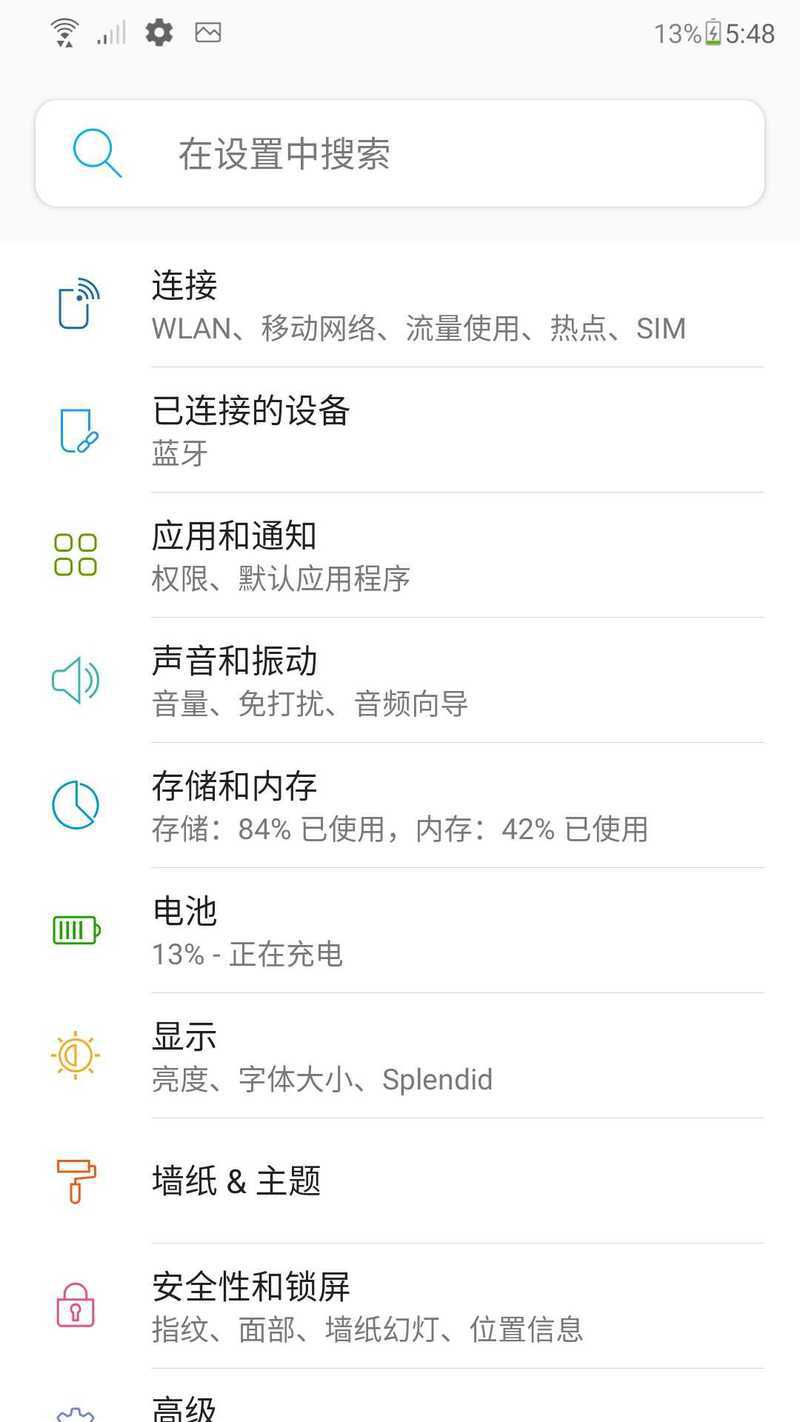Open 电池 settings
The width and height of the screenshot is (800, 1422).
400,930
